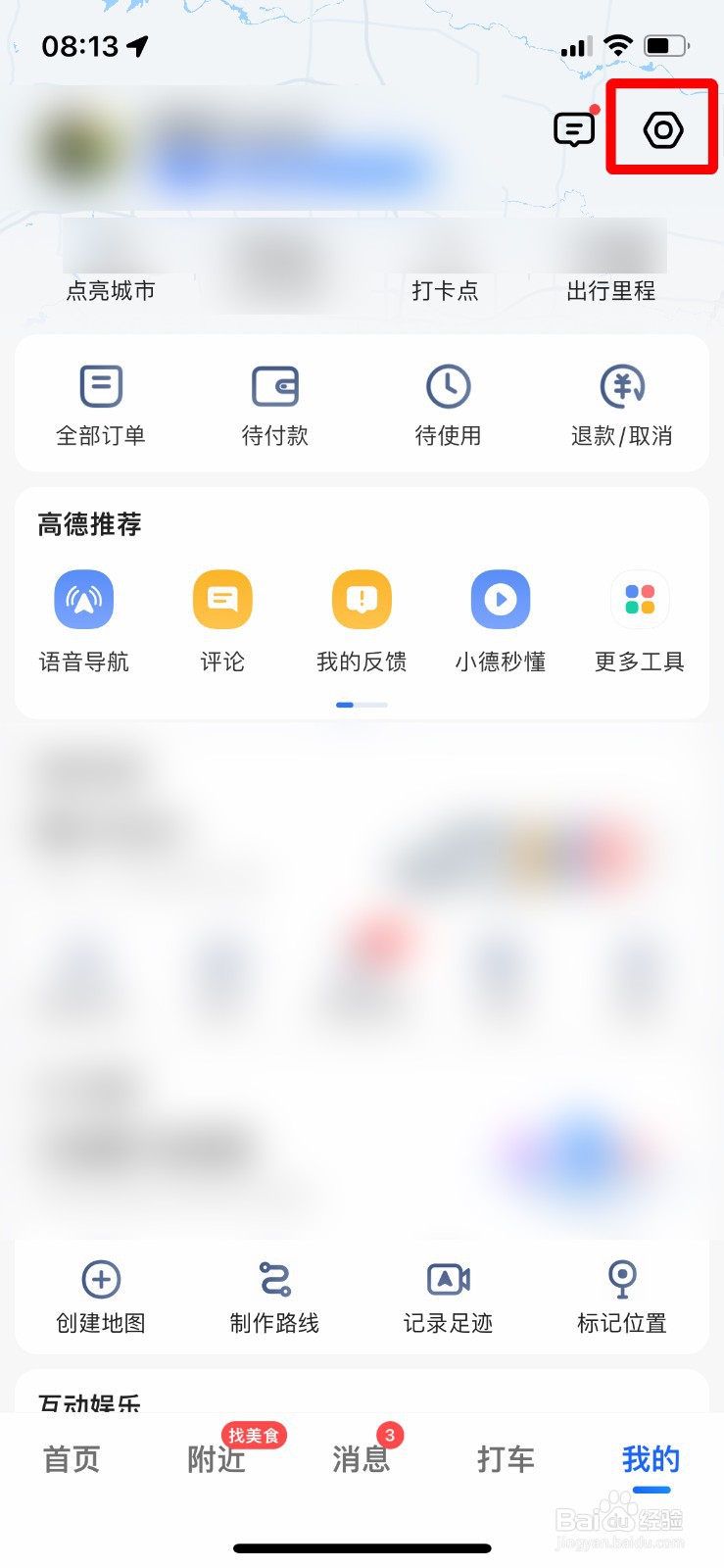The image size is (724, 1568).
Task: Tap the carousel pagination dots
Action: [361, 705]
